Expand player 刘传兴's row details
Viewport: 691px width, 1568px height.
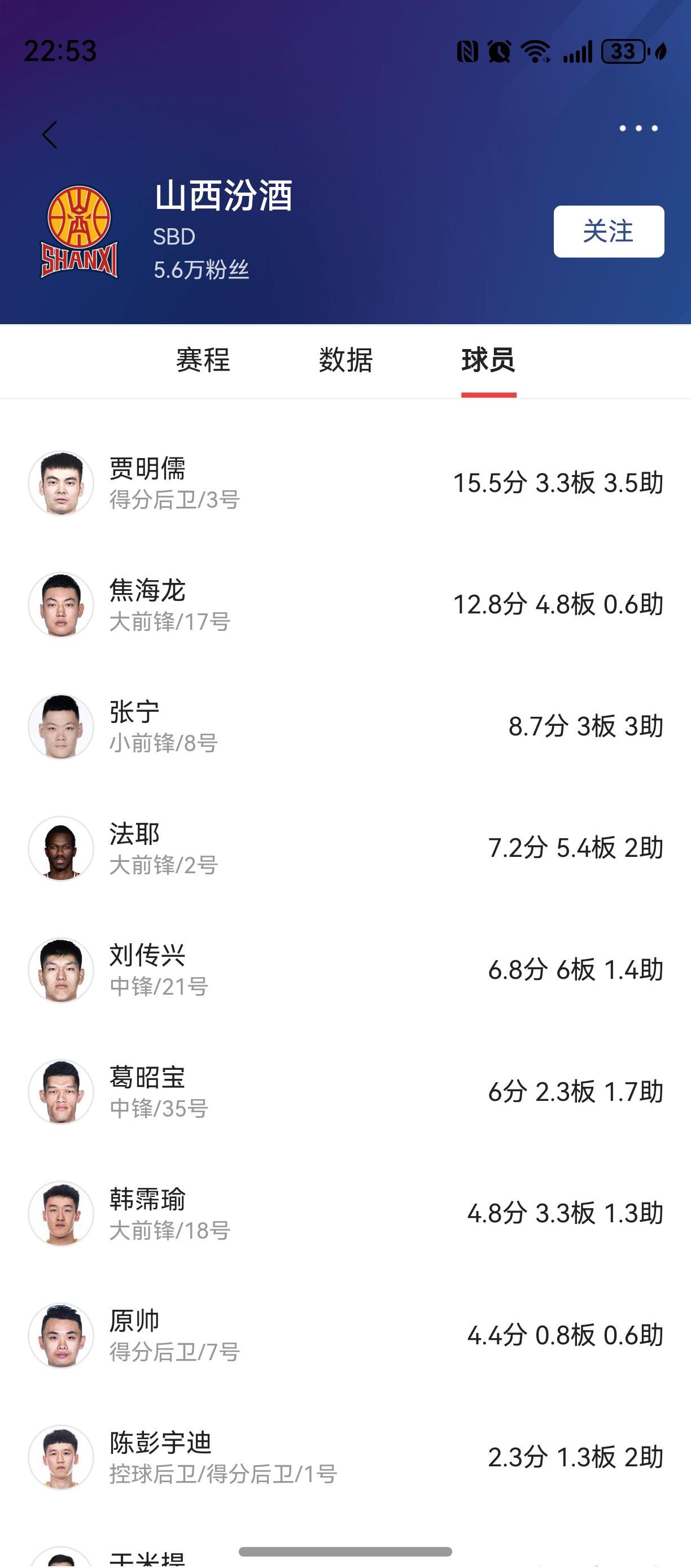click(345, 970)
